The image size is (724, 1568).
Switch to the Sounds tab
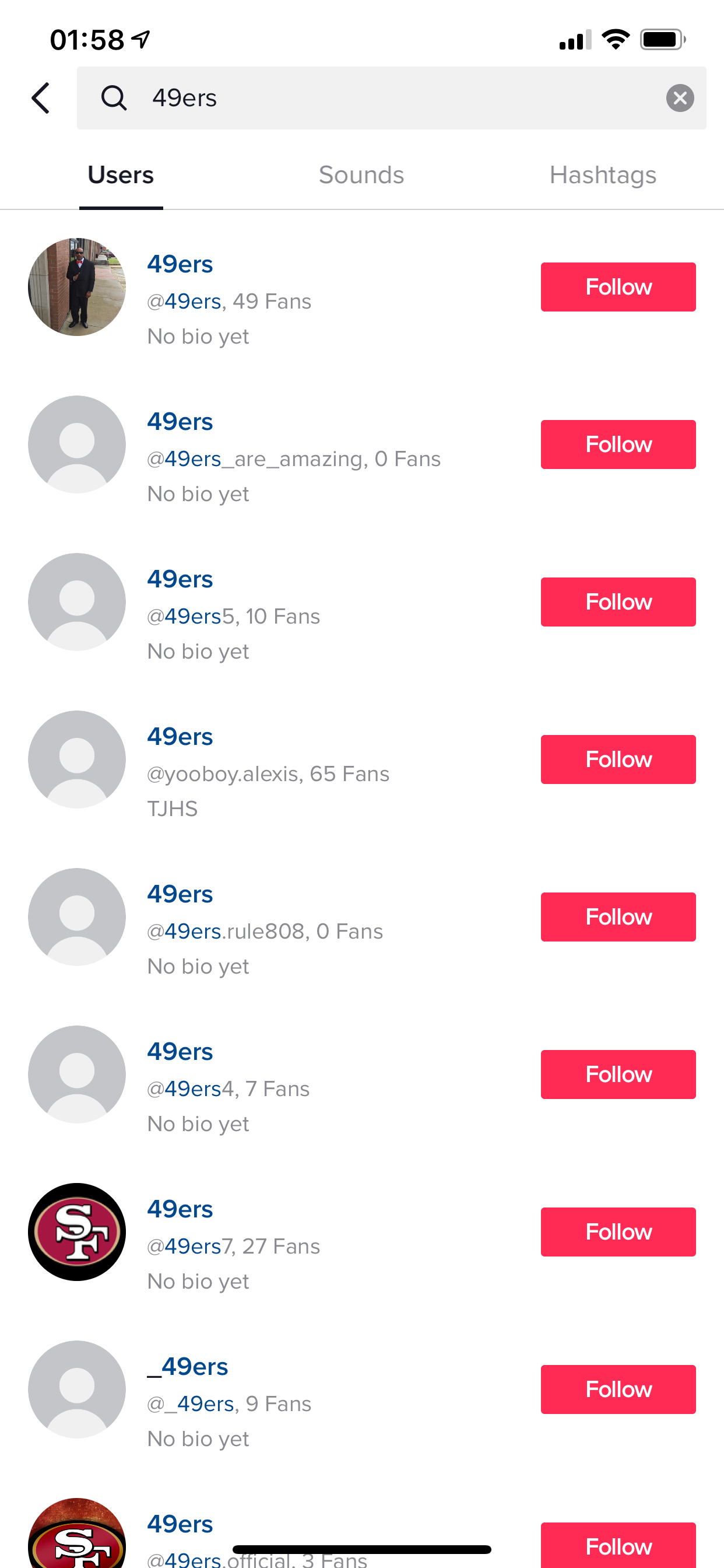361,176
